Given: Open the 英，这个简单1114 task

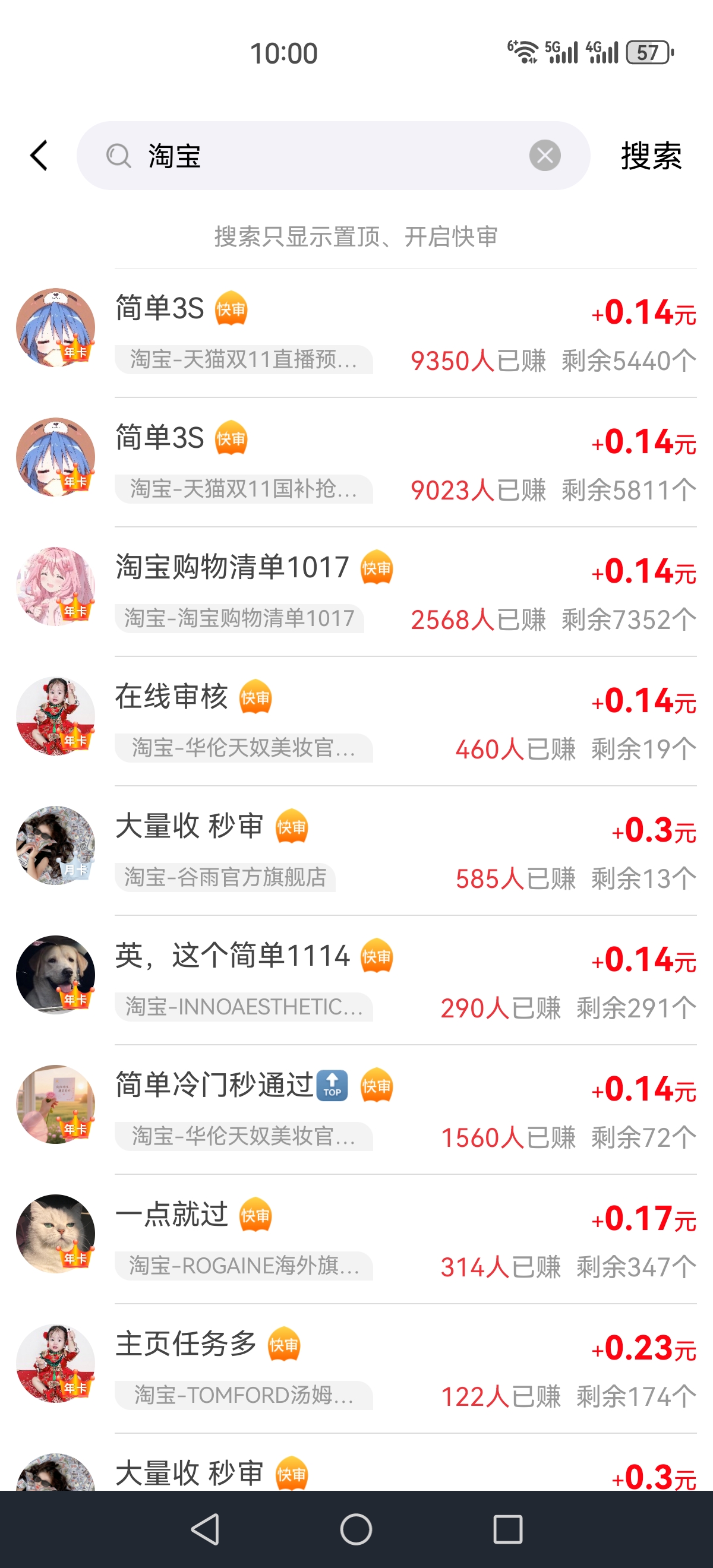Looking at the screenshot, I should pyautogui.click(x=365, y=981).
